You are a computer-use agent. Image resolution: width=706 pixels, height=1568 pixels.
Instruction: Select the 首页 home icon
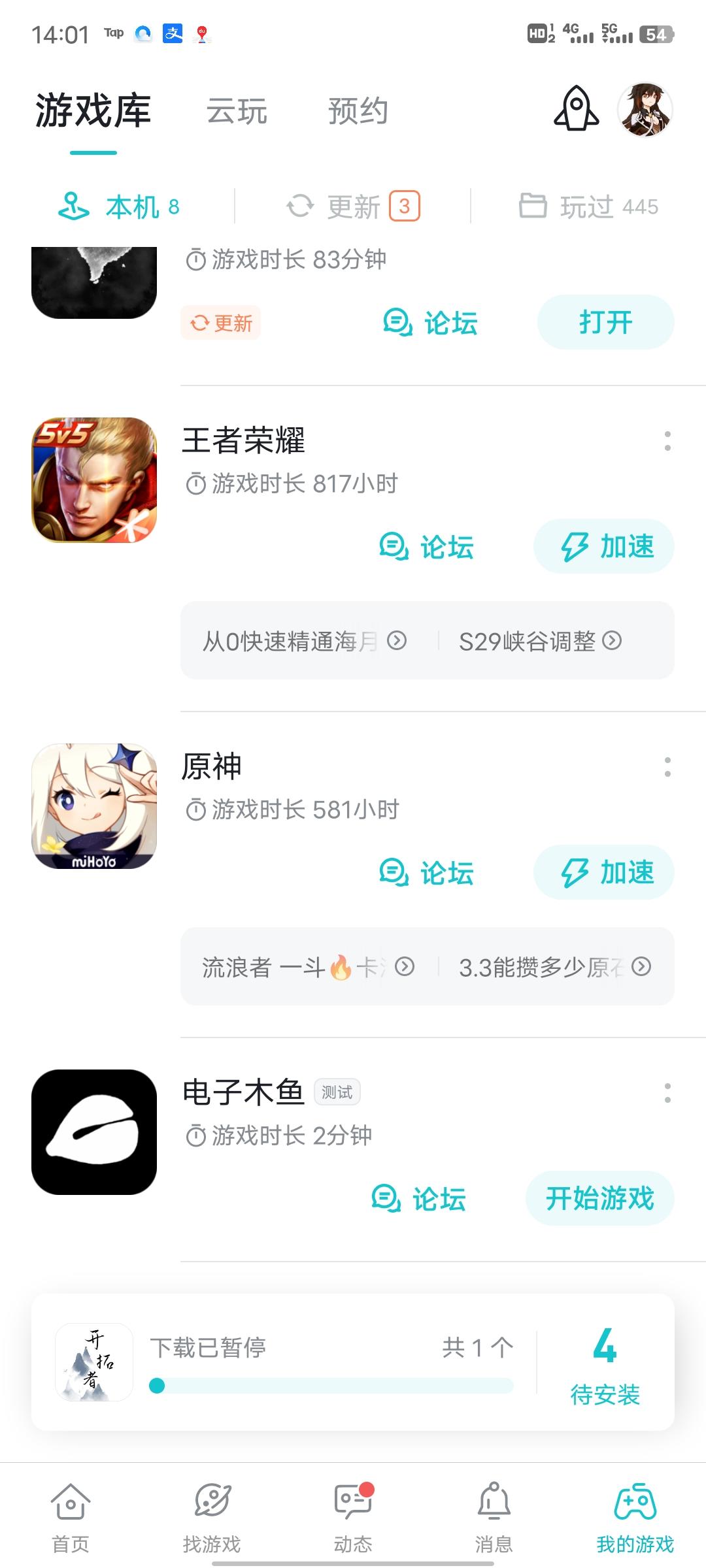tap(69, 1499)
